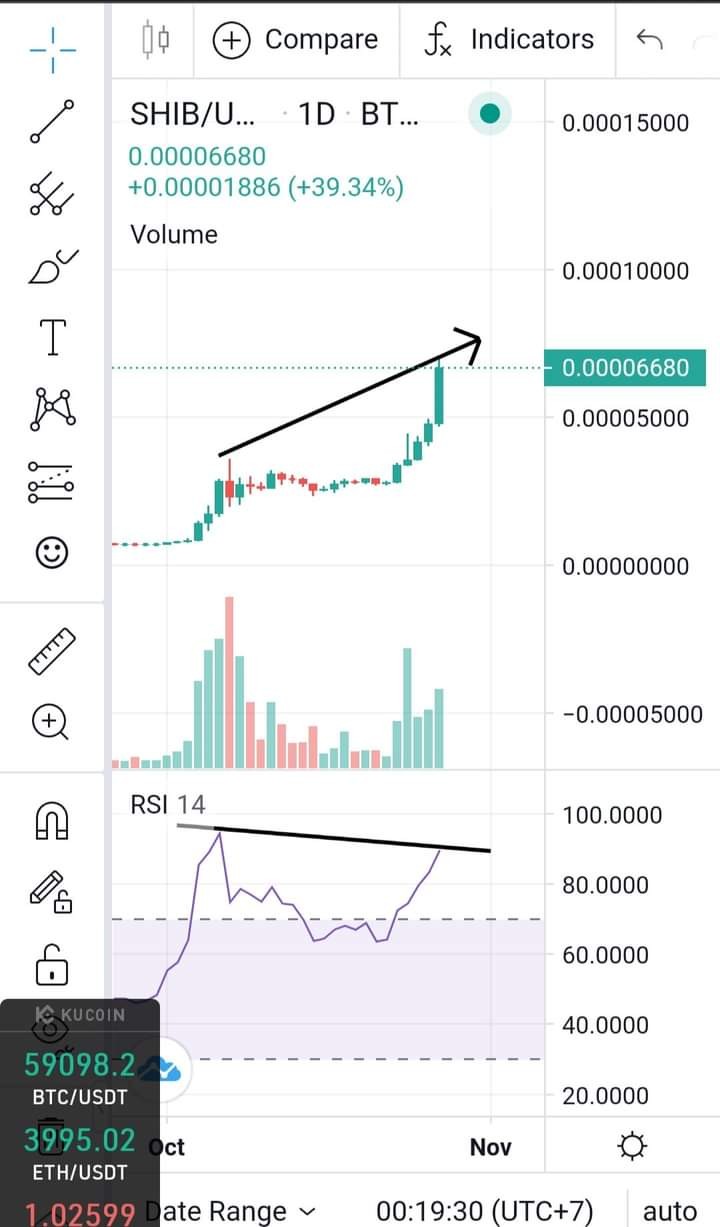
Task: Activate the ruler measure tool
Action: point(51,650)
